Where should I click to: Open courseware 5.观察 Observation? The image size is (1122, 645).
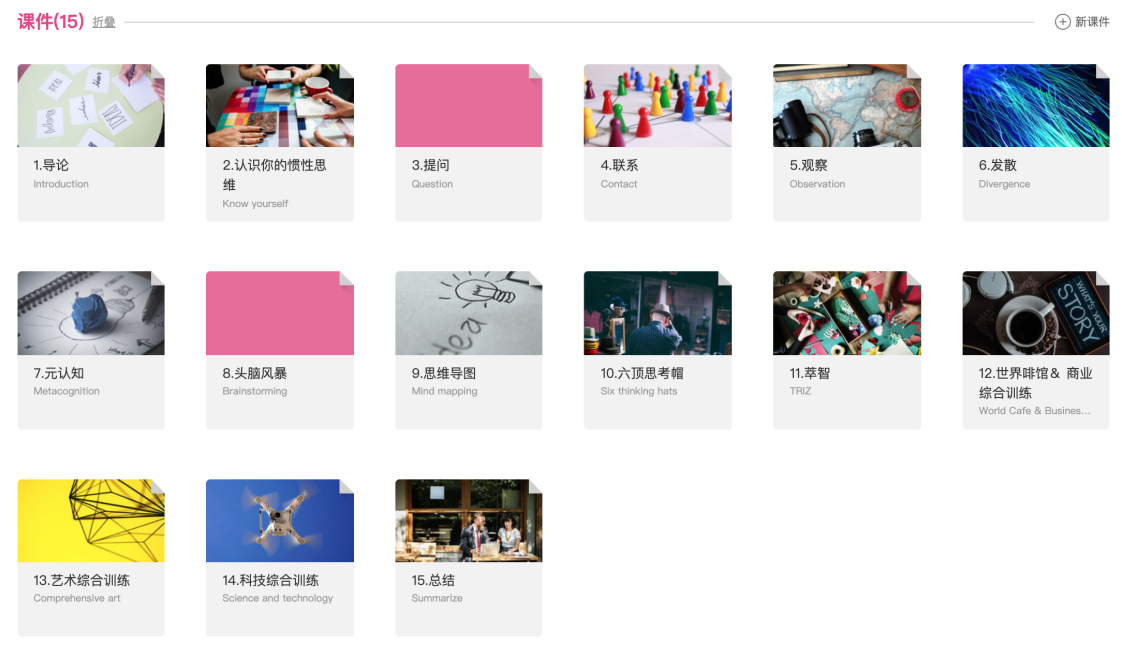(x=846, y=142)
